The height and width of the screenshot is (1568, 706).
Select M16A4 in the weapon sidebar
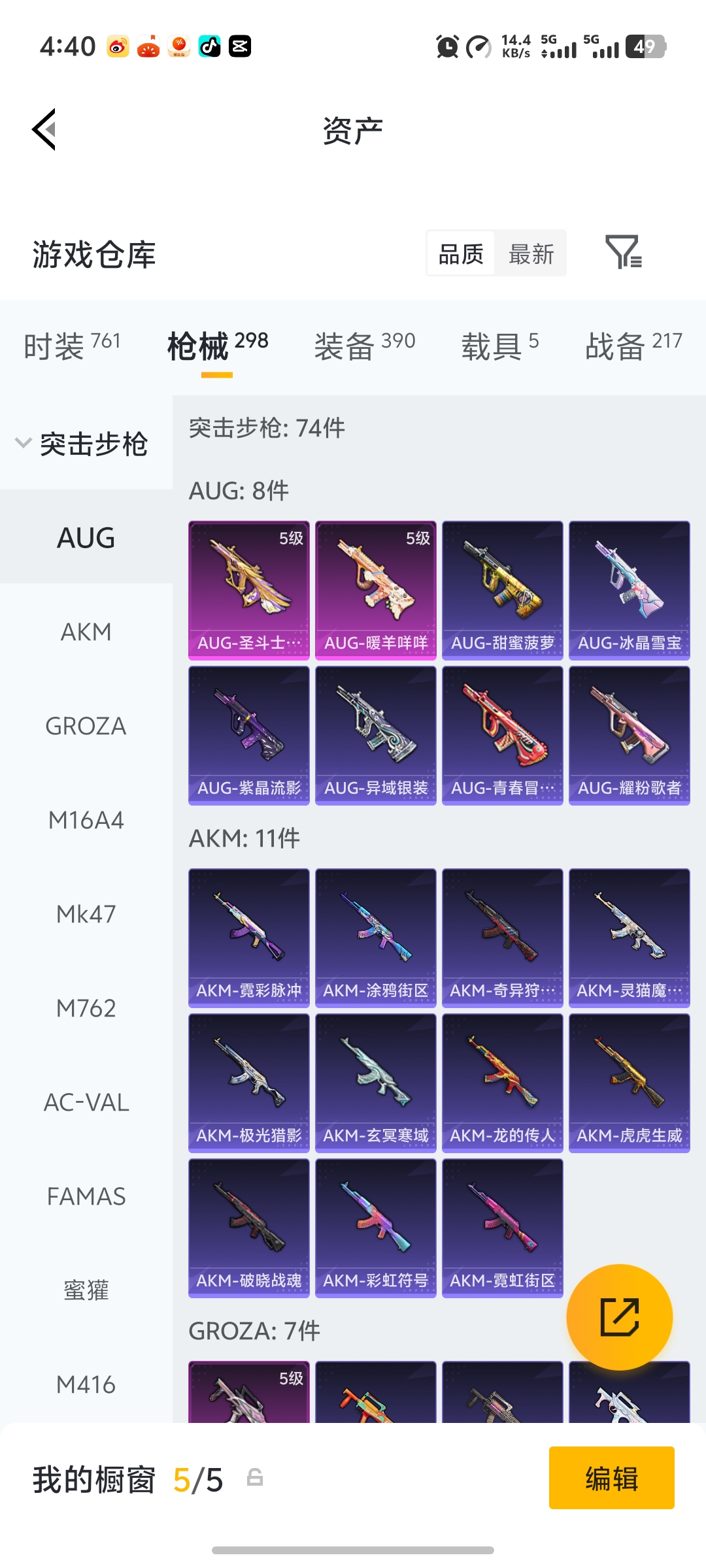86,820
